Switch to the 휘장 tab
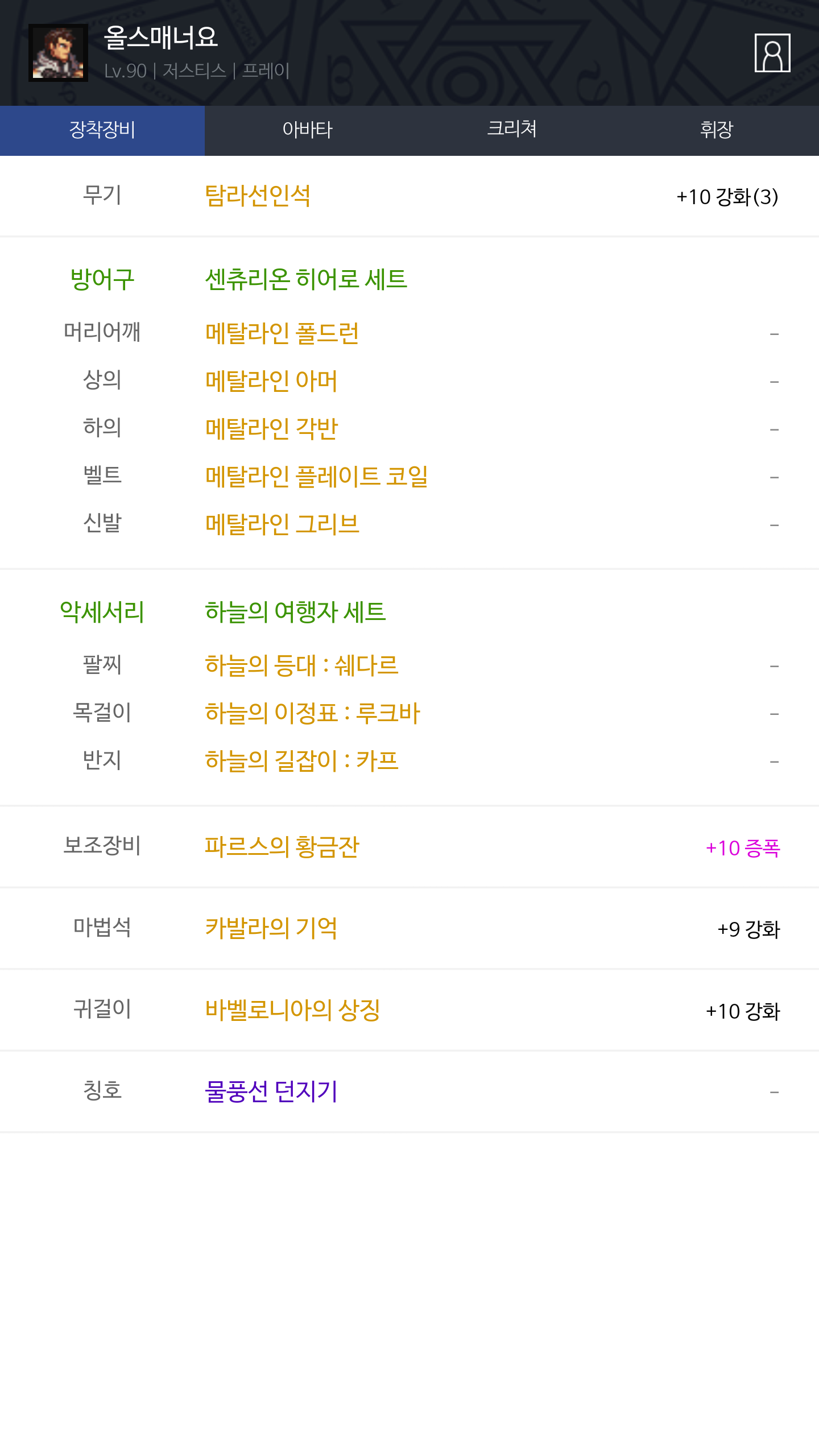819x1456 pixels. (717, 130)
